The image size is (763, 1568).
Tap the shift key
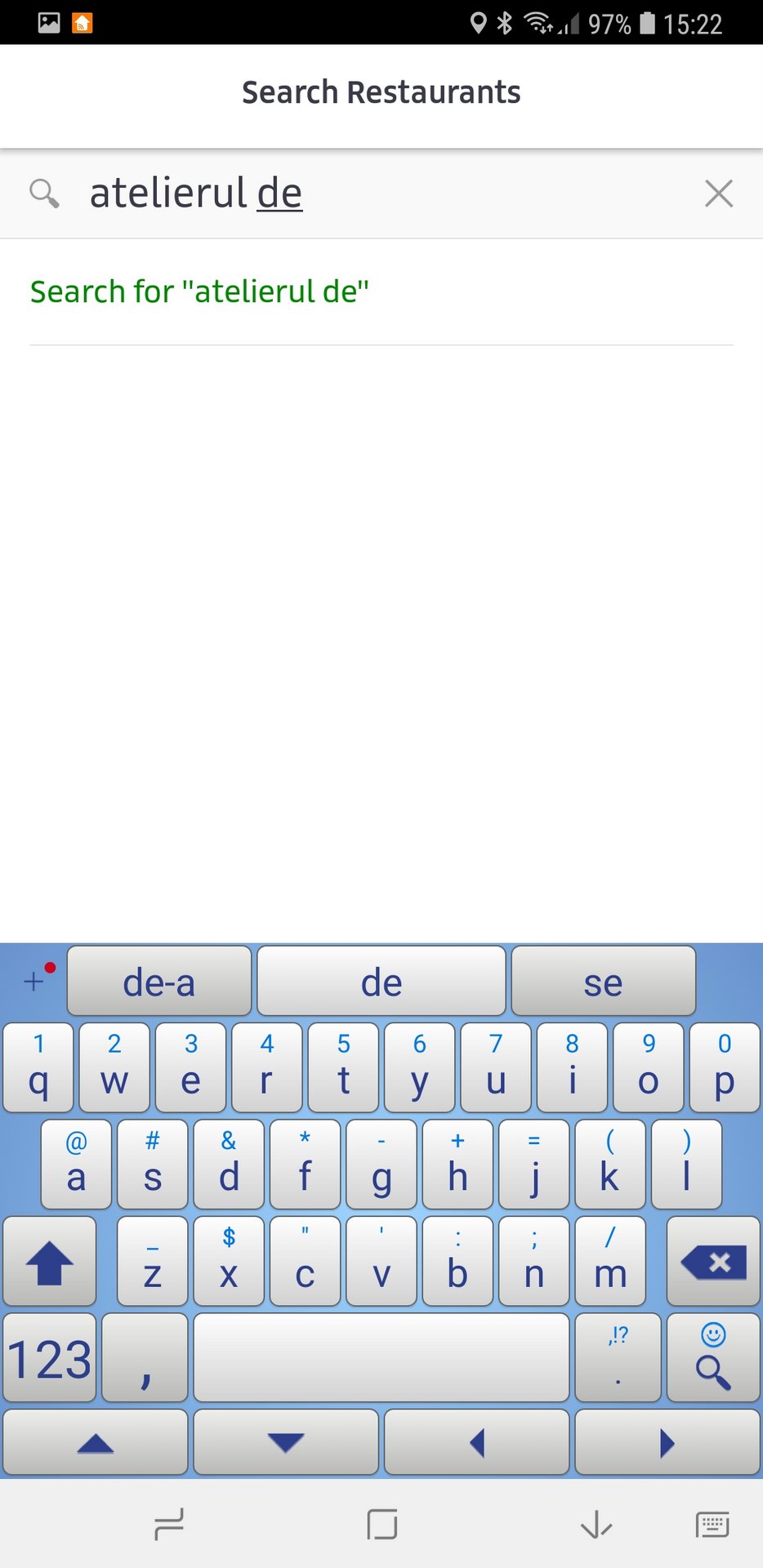click(x=49, y=1262)
